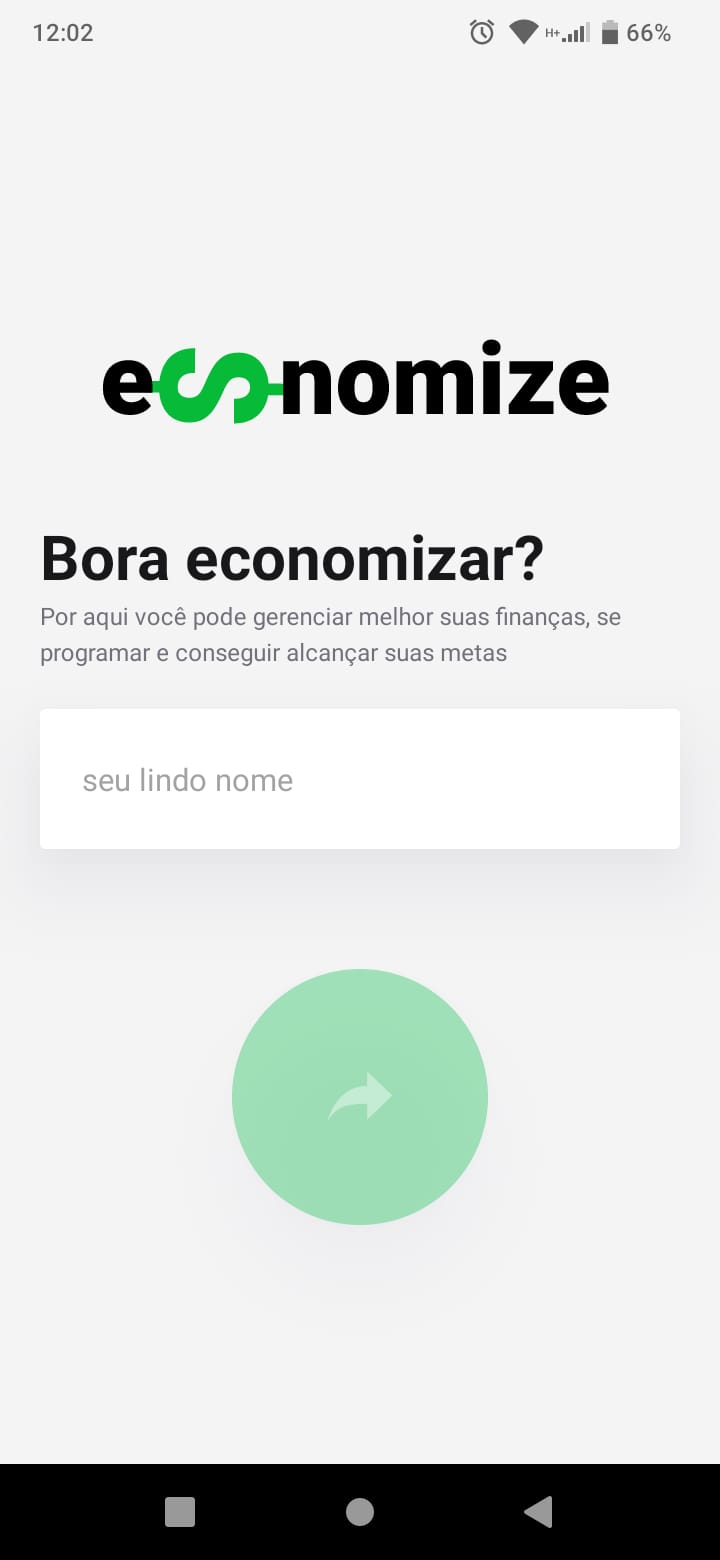Tap the H+ cellular signal icon

coord(568,33)
